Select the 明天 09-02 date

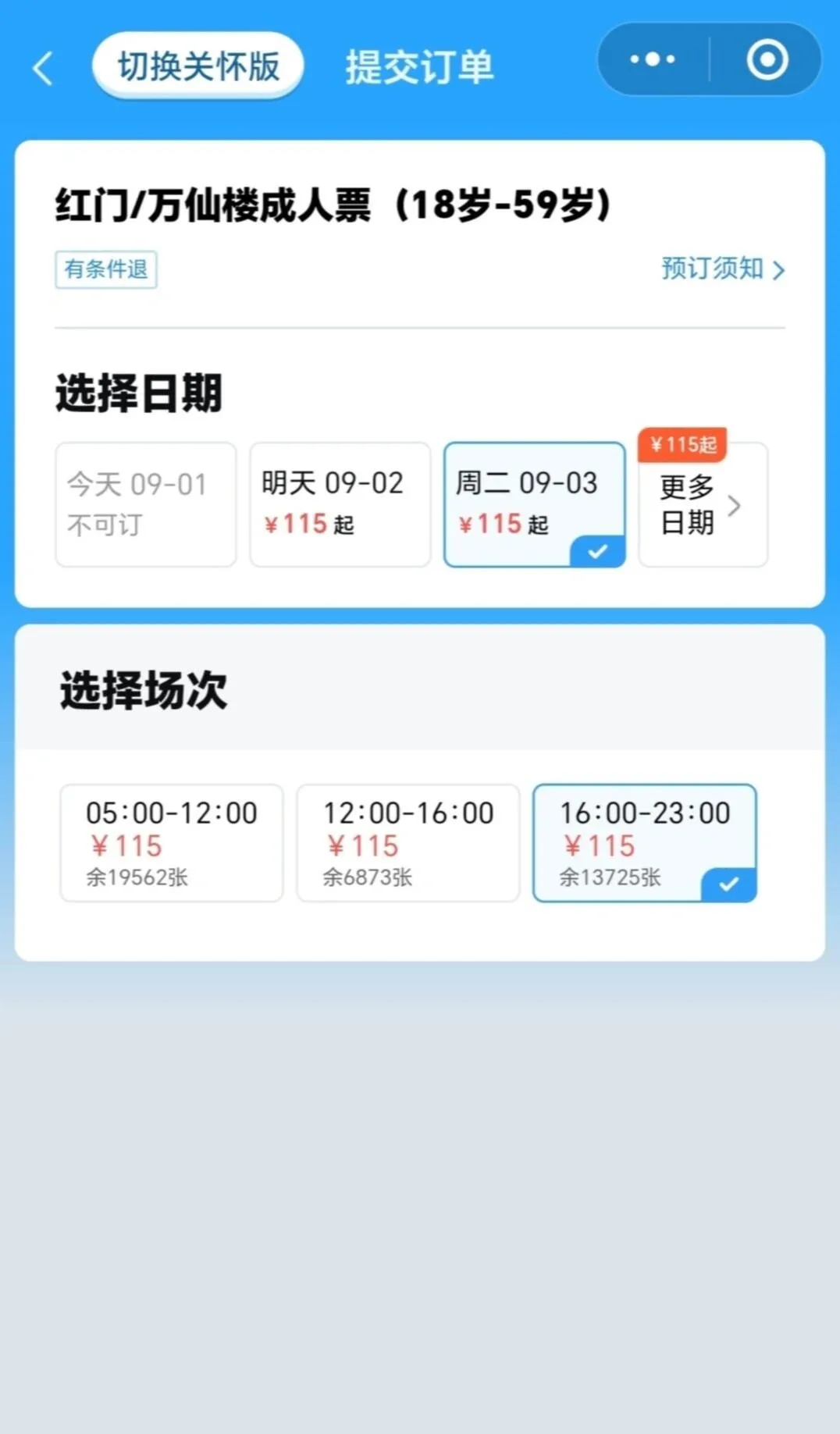(340, 504)
